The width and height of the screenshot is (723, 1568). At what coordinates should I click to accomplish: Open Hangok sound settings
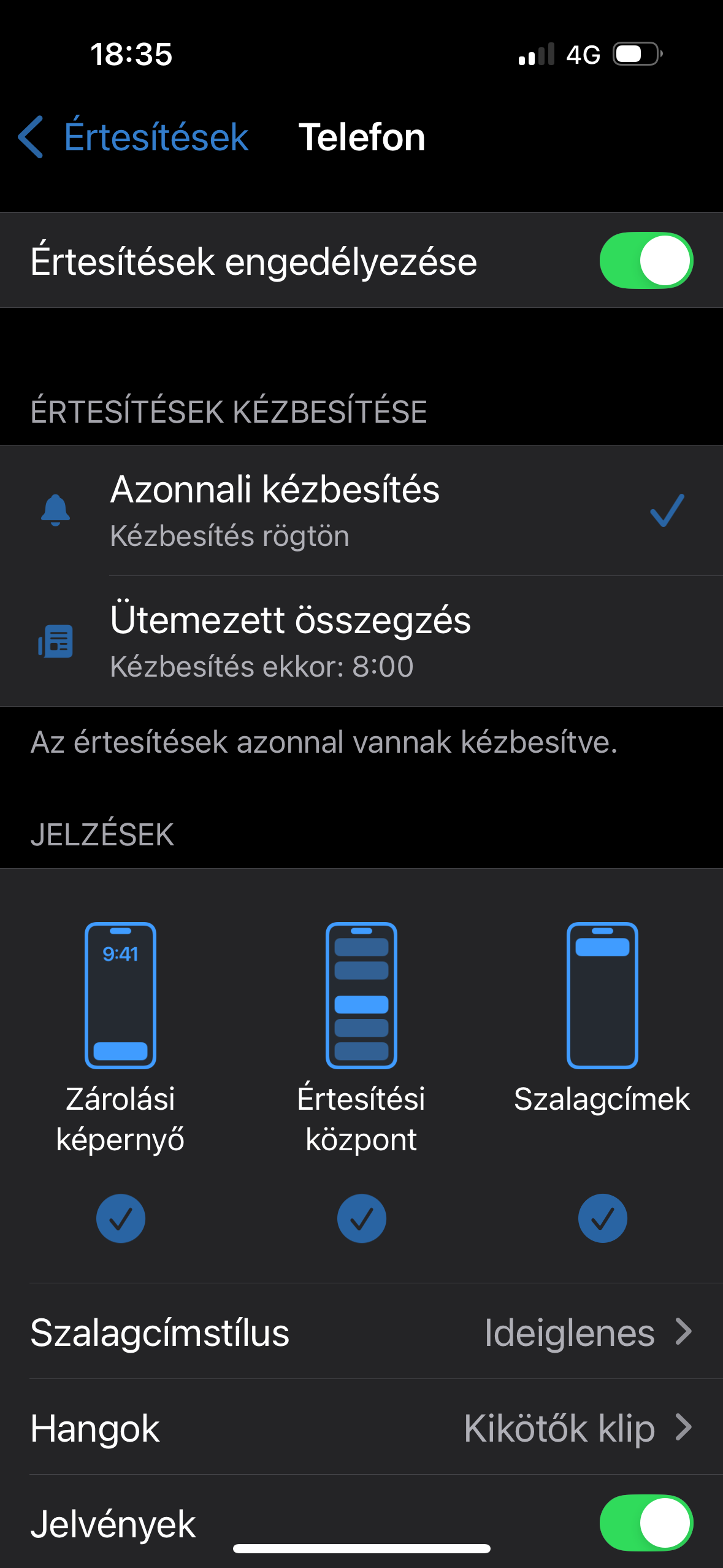[x=361, y=1428]
